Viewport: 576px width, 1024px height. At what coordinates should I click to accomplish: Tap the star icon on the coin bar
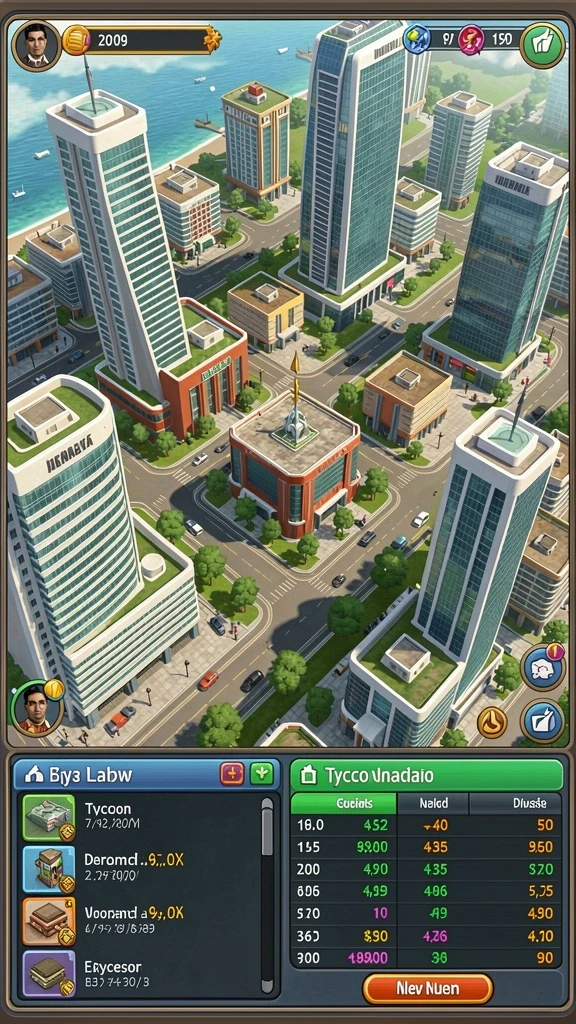(213, 40)
